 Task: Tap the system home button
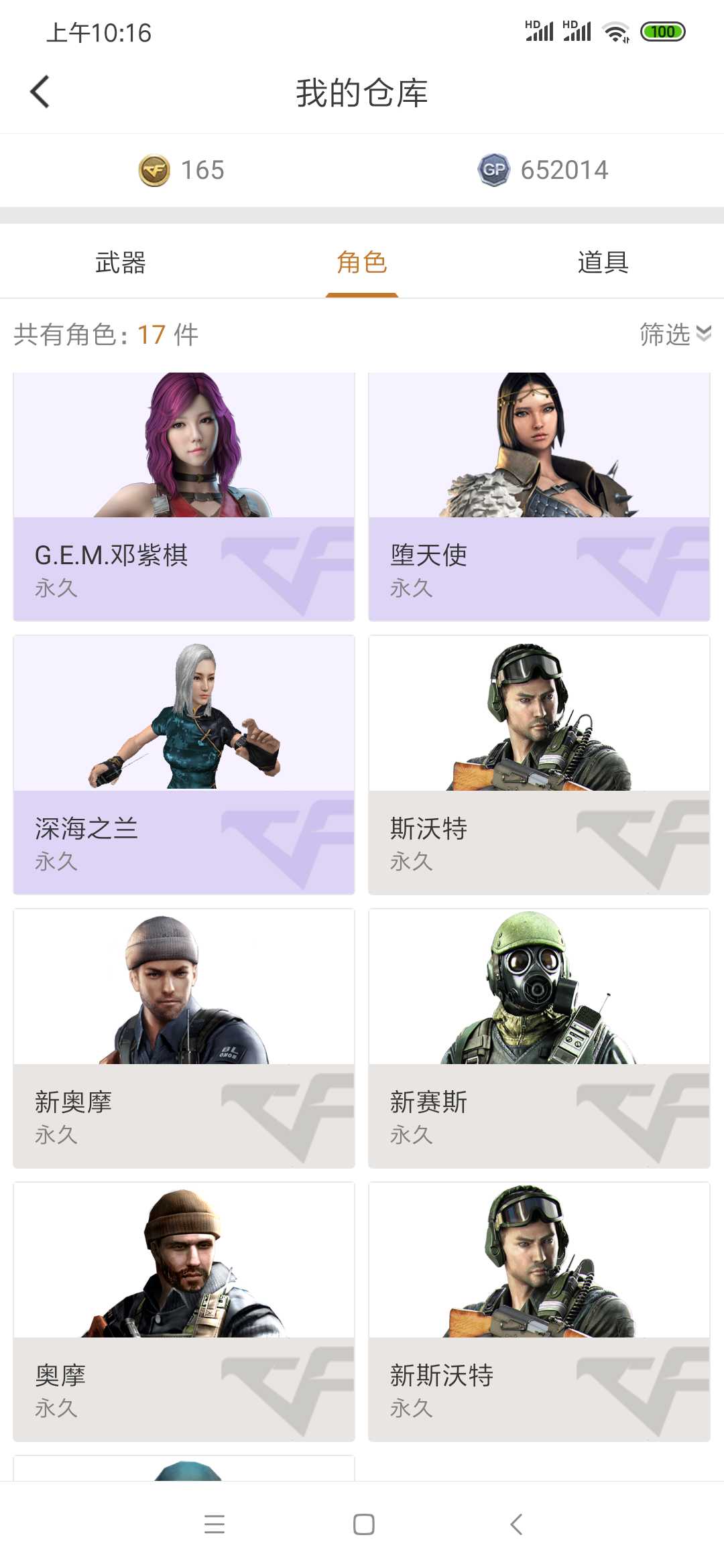point(363,1524)
